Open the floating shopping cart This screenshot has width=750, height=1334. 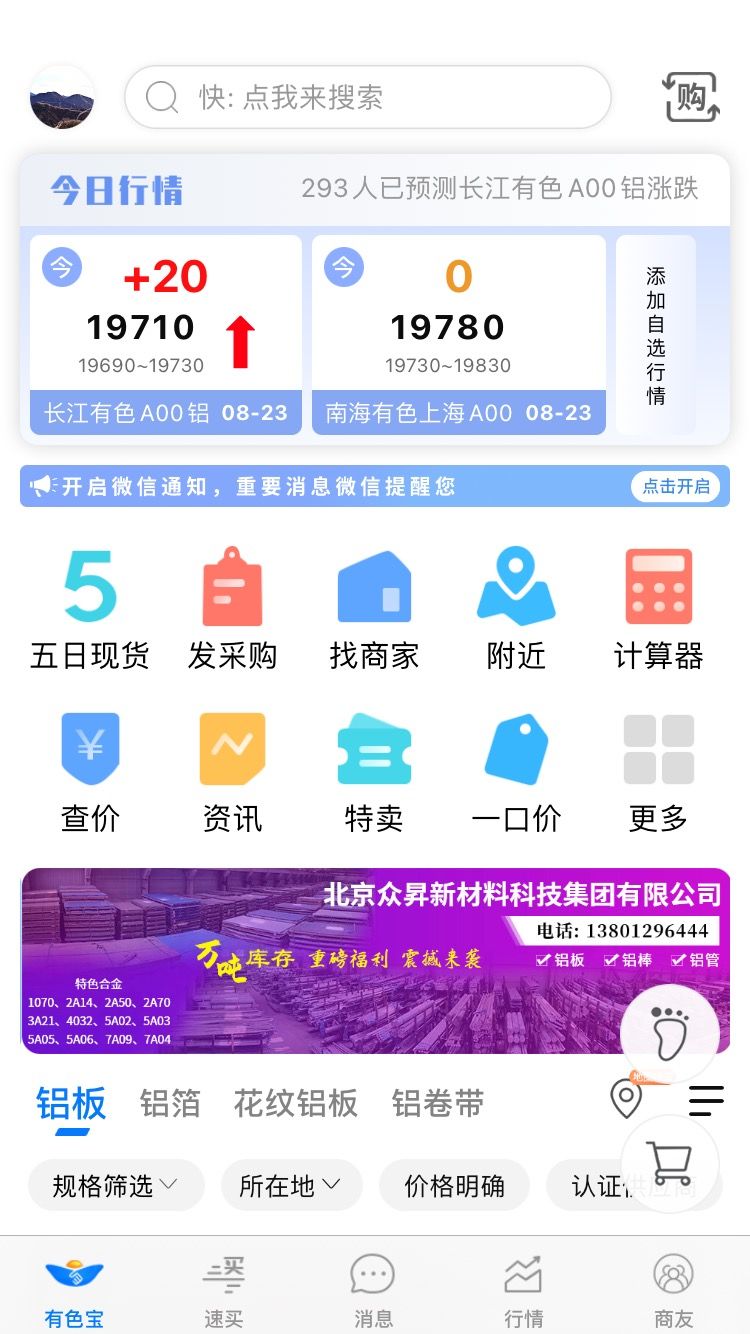pyautogui.click(x=670, y=1164)
